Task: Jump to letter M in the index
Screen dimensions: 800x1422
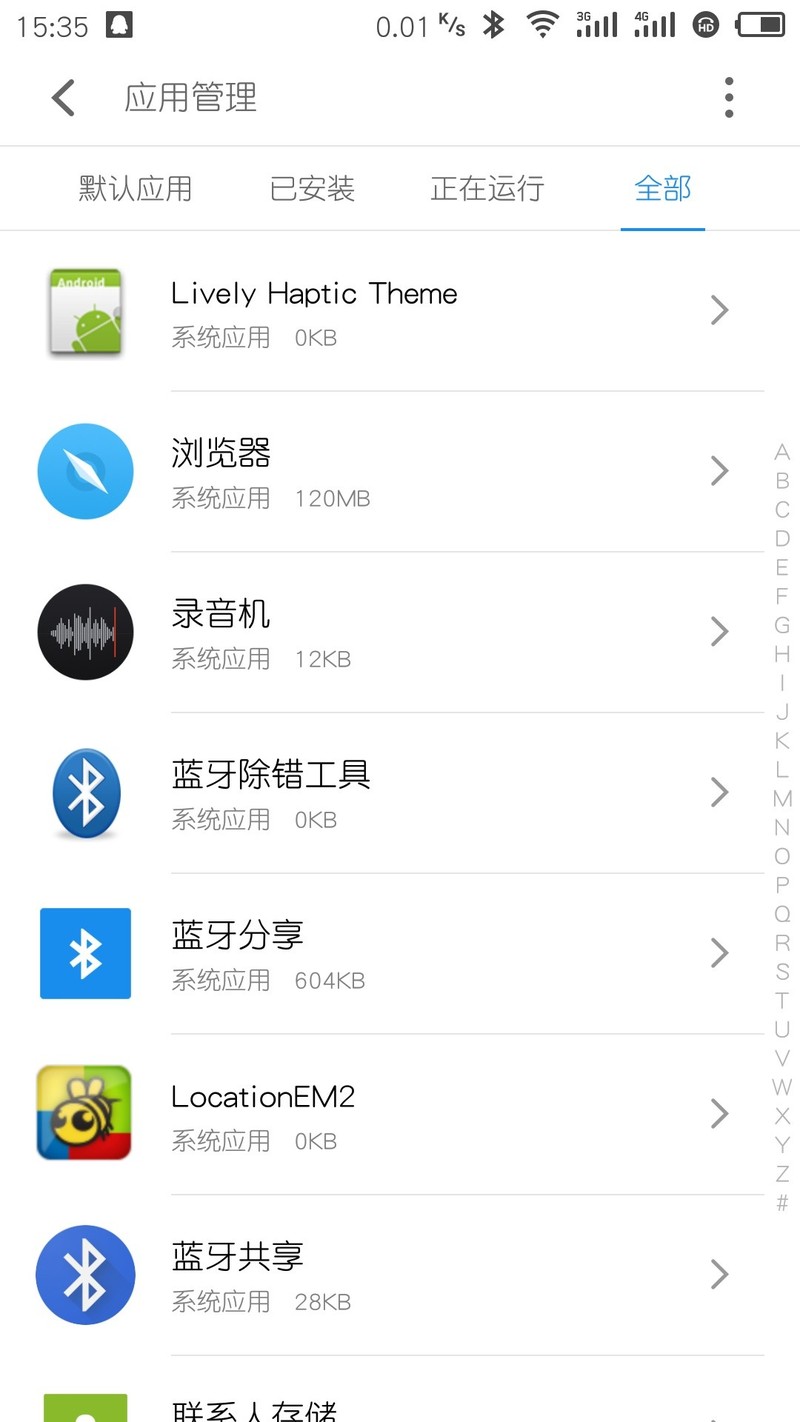Action: click(782, 799)
